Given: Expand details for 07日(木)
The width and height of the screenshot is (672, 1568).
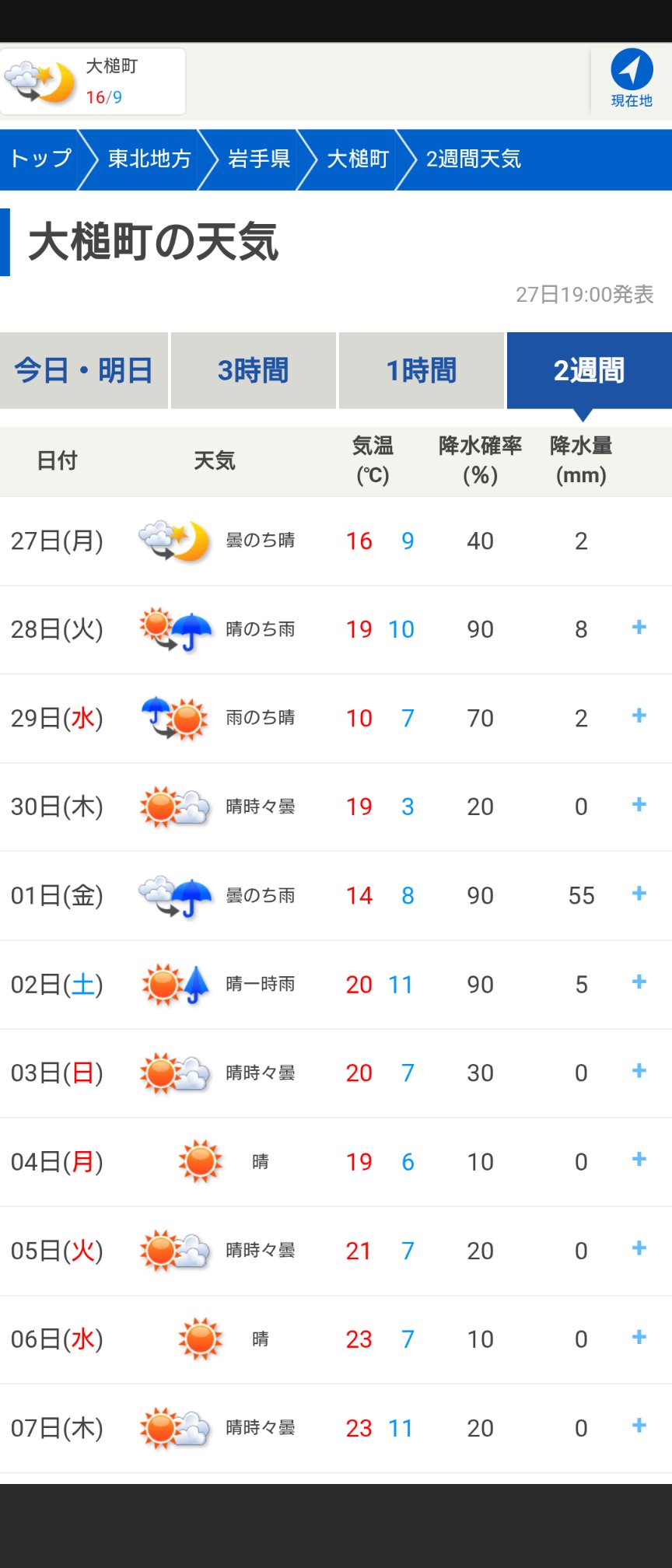Looking at the screenshot, I should (639, 1426).
